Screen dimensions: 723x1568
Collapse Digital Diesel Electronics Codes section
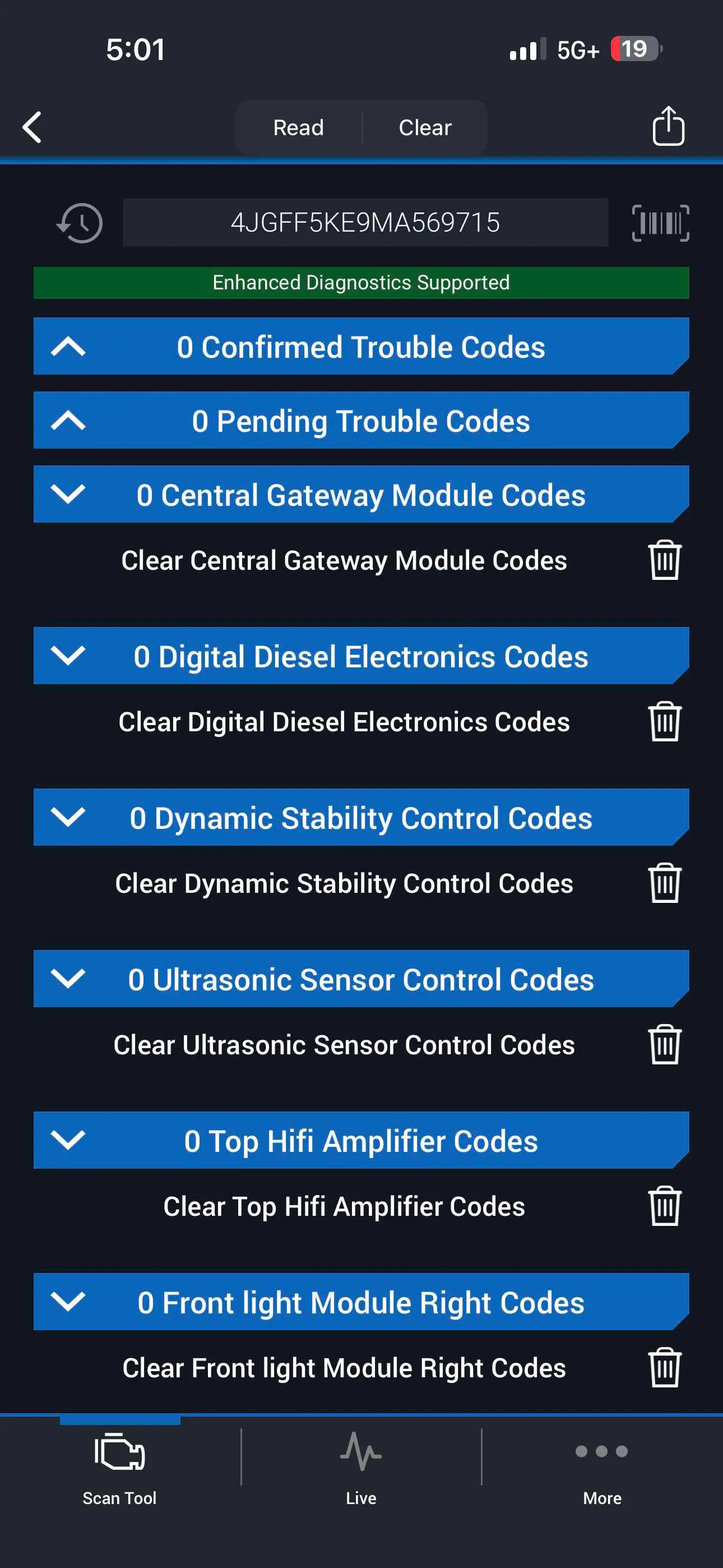tap(361, 656)
